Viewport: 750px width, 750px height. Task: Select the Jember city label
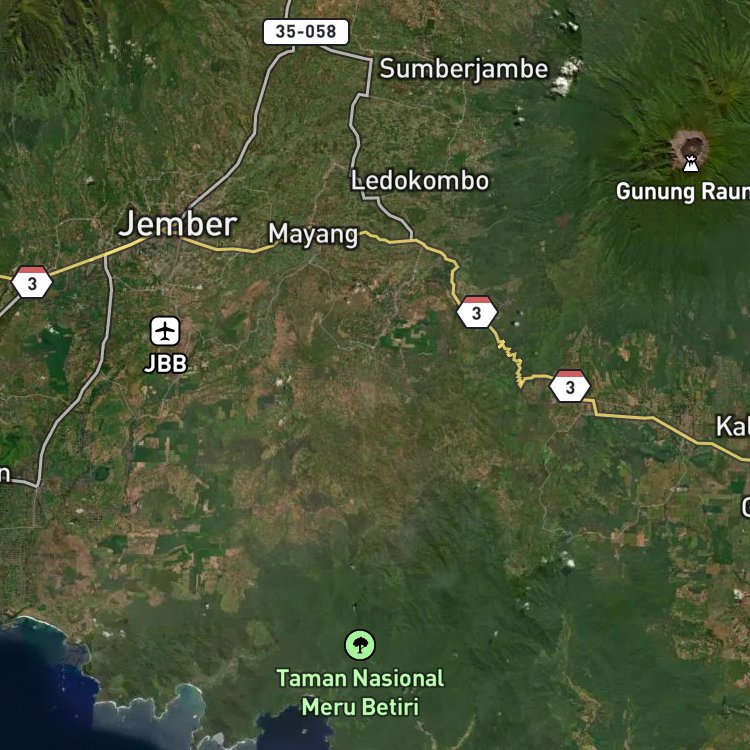(x=177, y=224)
